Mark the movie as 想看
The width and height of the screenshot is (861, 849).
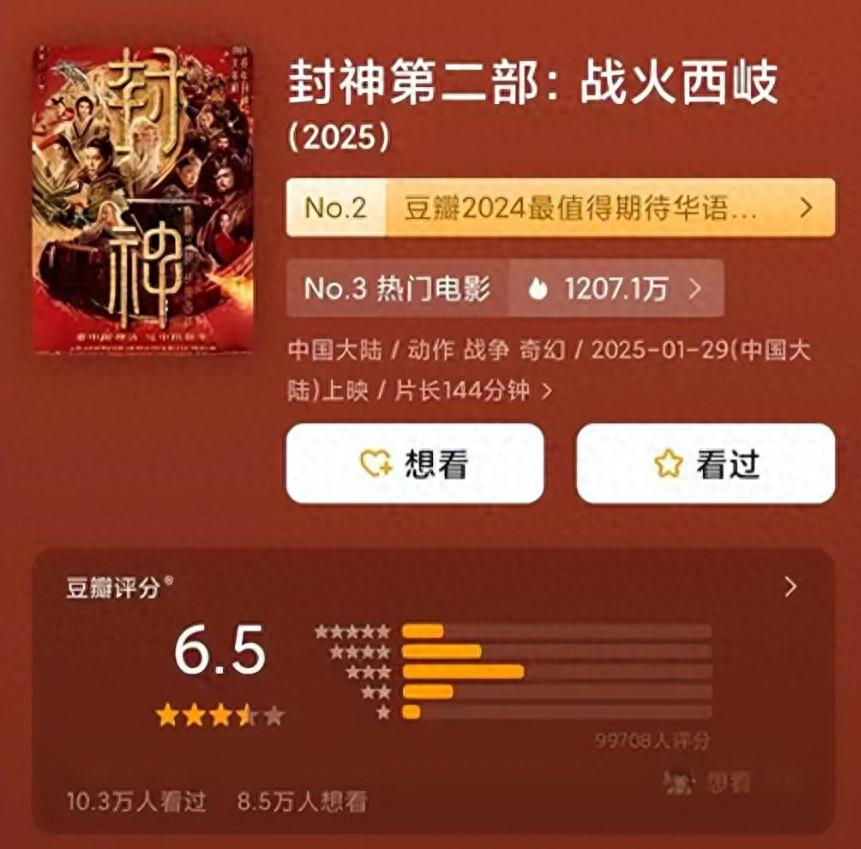click(414, 464)
